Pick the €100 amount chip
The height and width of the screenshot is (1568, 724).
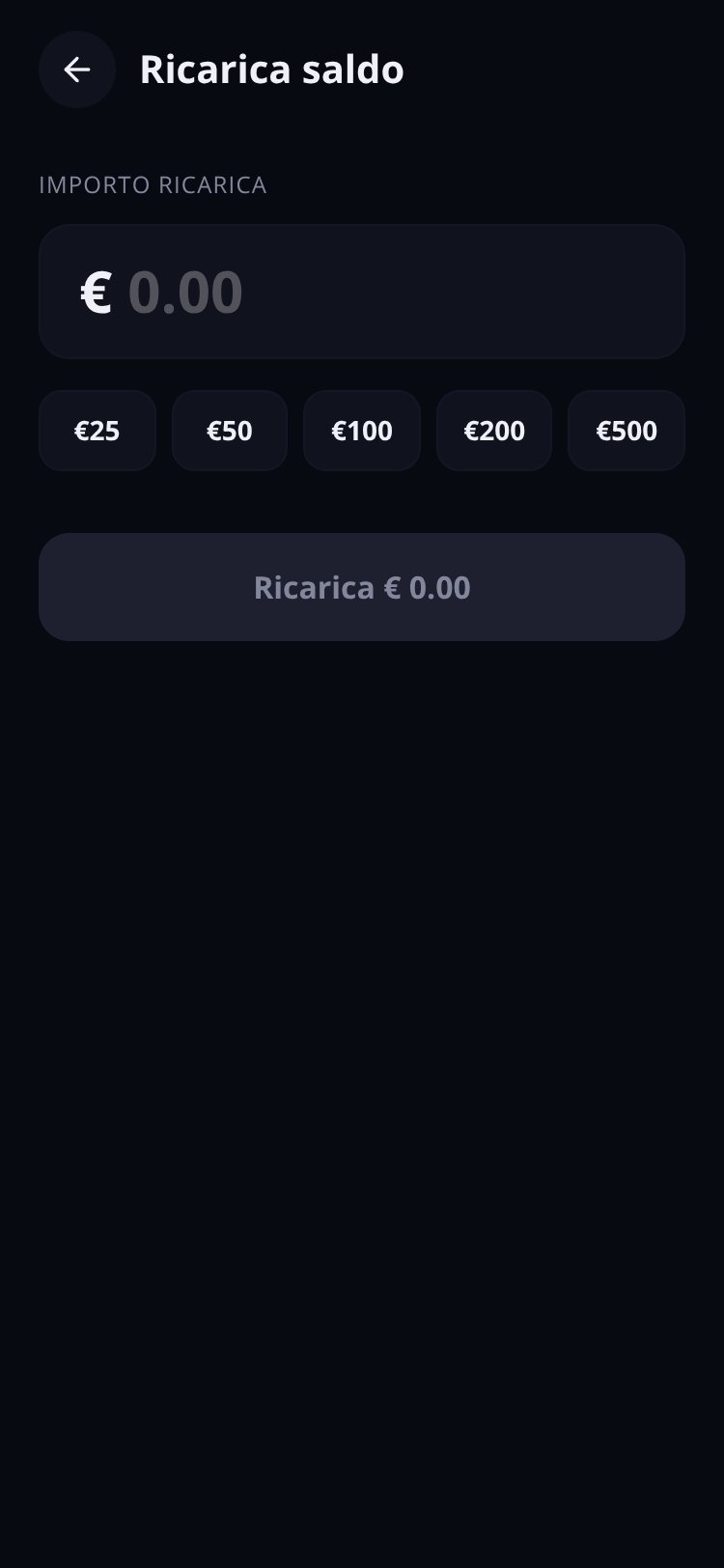362,431
